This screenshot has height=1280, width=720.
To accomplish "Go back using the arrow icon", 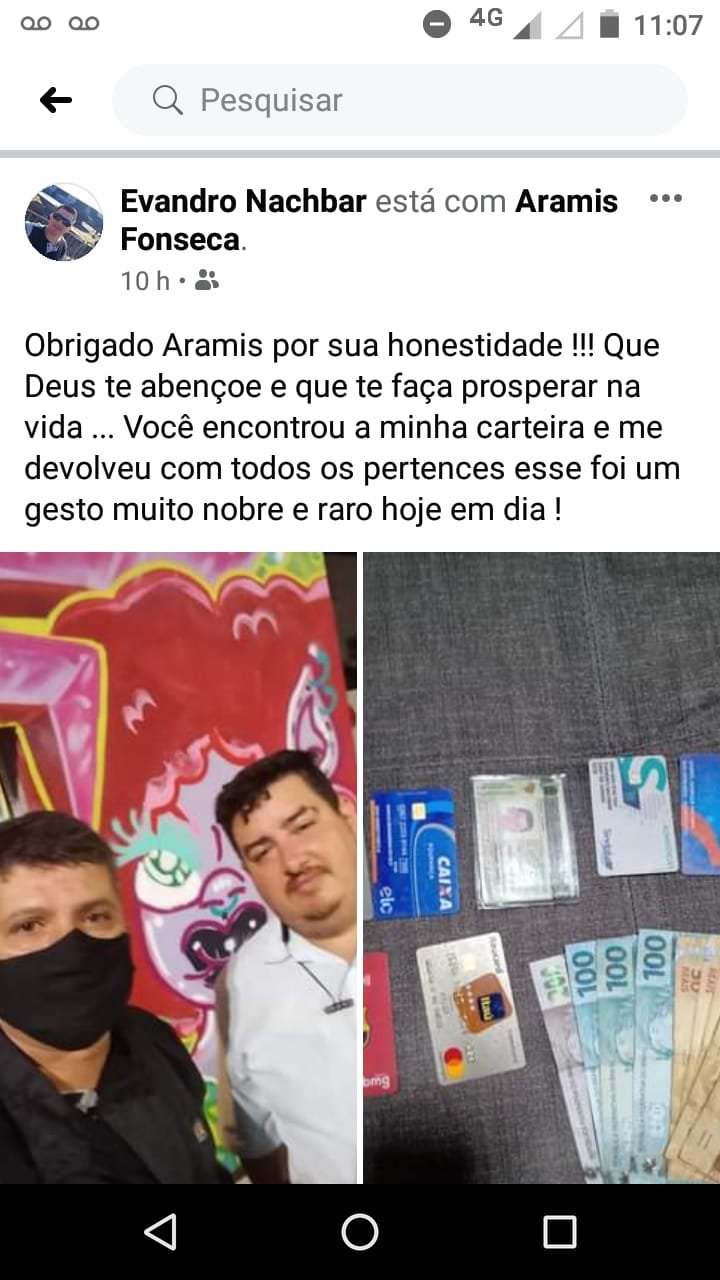I will 56,100.
